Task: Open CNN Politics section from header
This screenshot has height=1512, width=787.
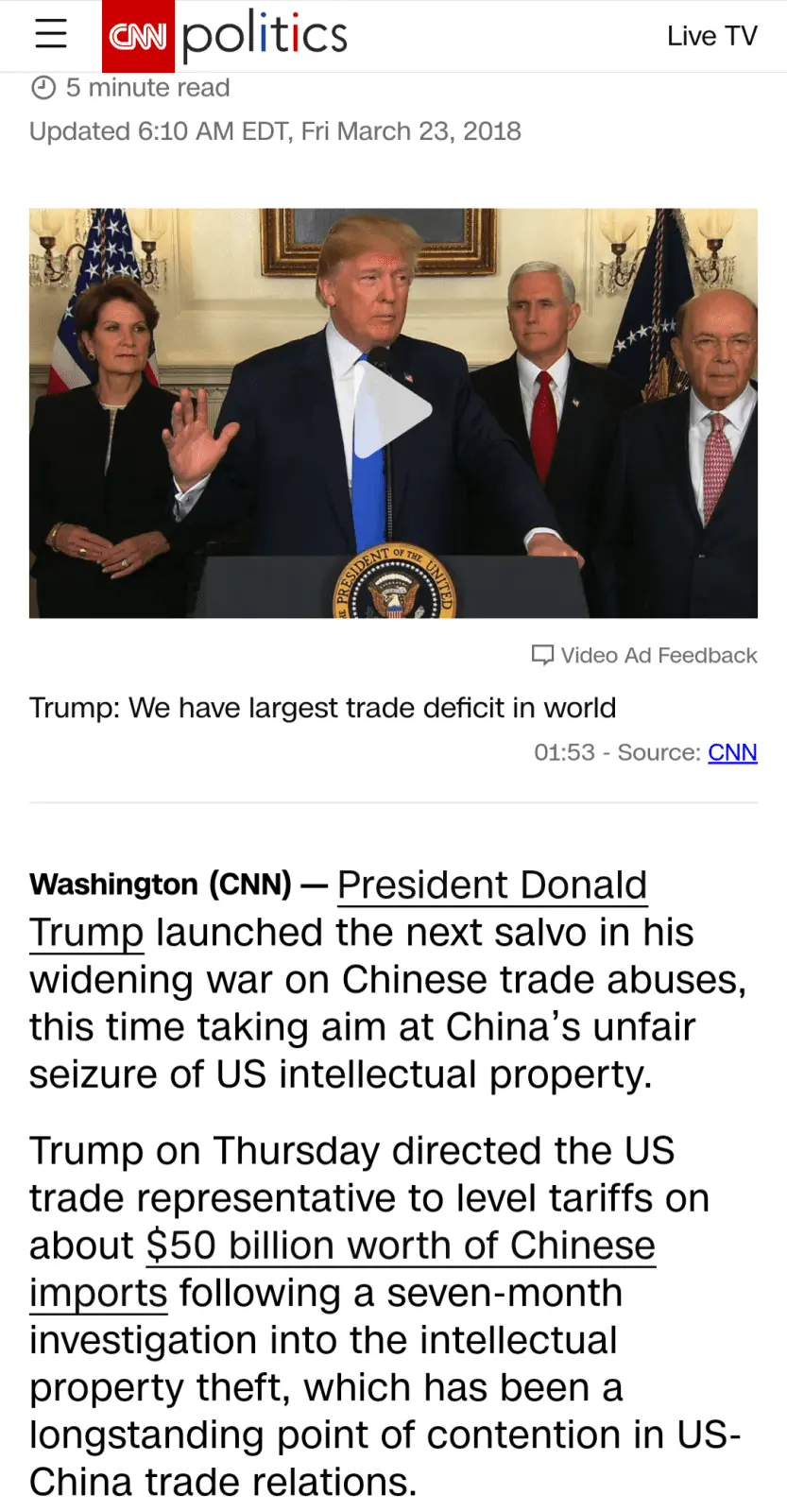Action: [265, 35]
